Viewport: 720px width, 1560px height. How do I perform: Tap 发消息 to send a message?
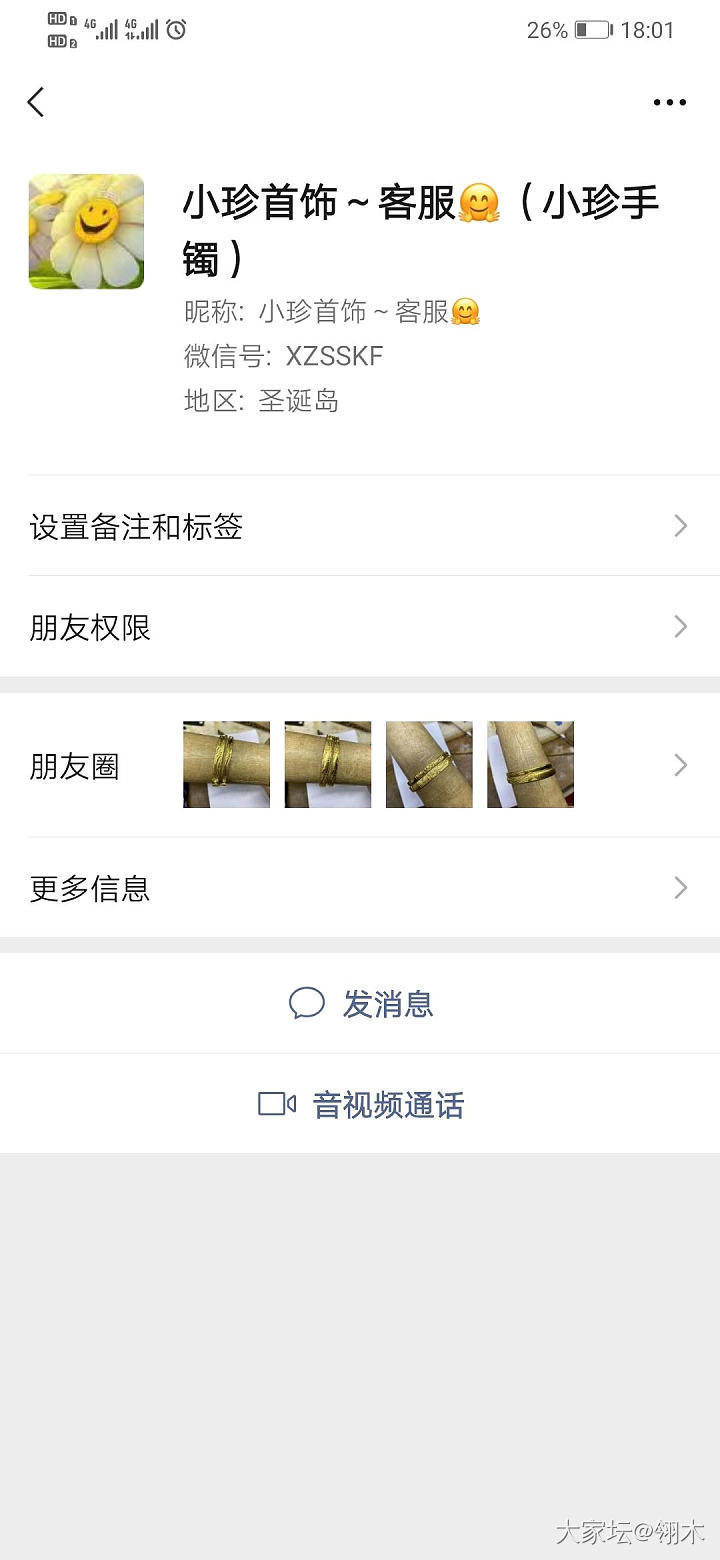click(362, 1003)
